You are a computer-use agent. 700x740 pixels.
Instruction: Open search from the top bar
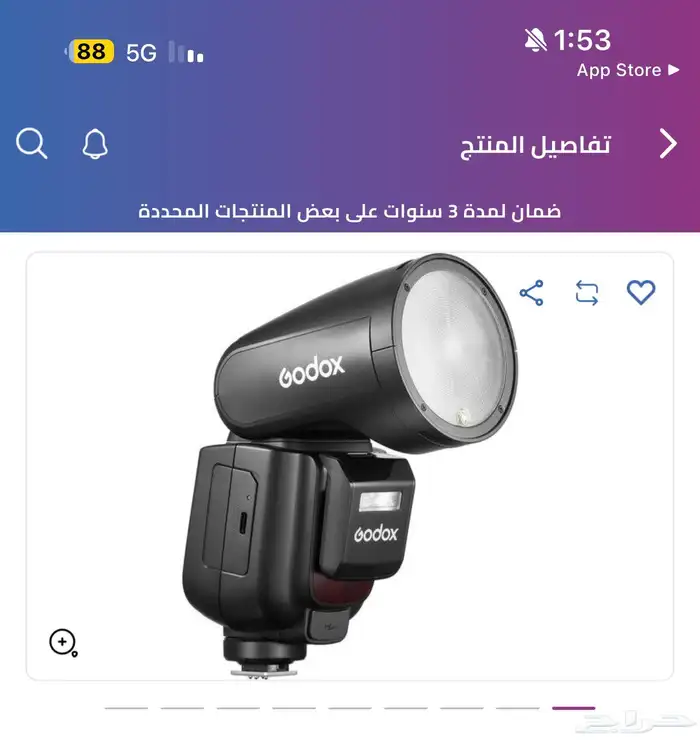coord(32,144)
